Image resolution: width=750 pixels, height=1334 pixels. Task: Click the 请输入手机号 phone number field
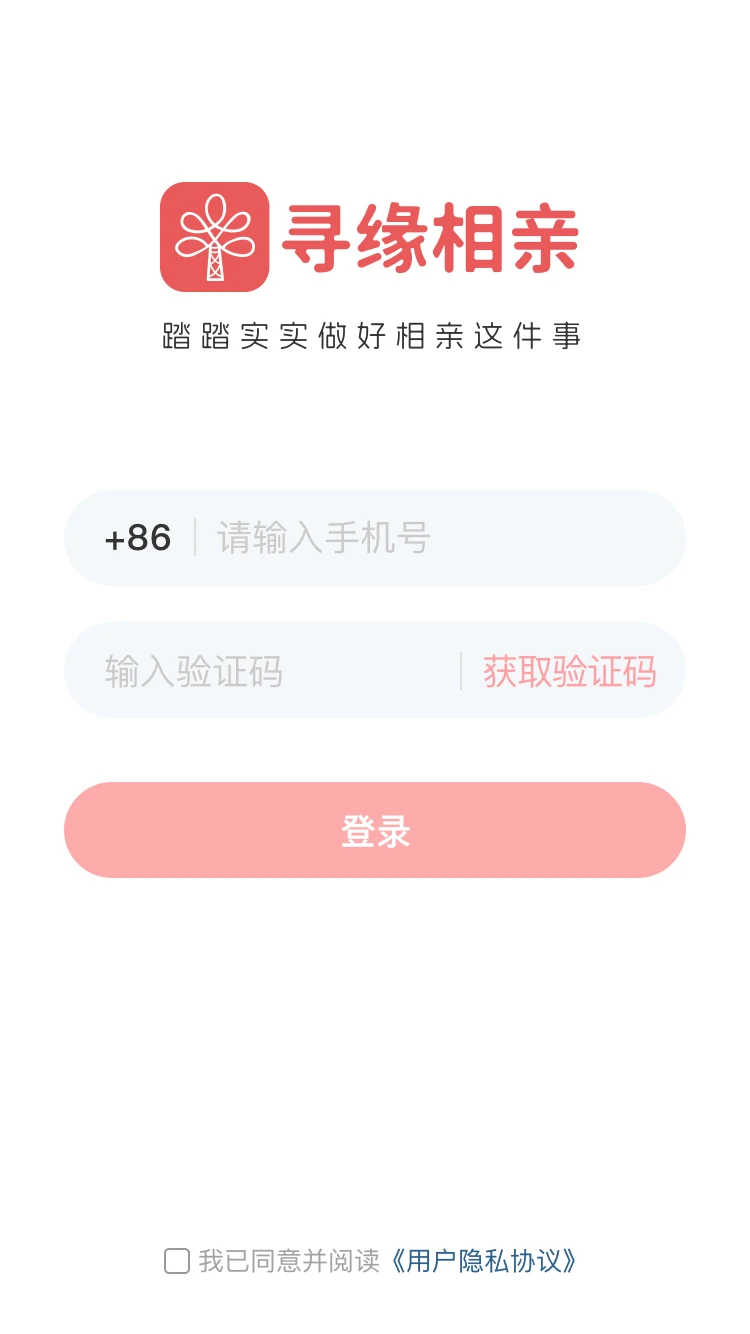click(400, 538)
